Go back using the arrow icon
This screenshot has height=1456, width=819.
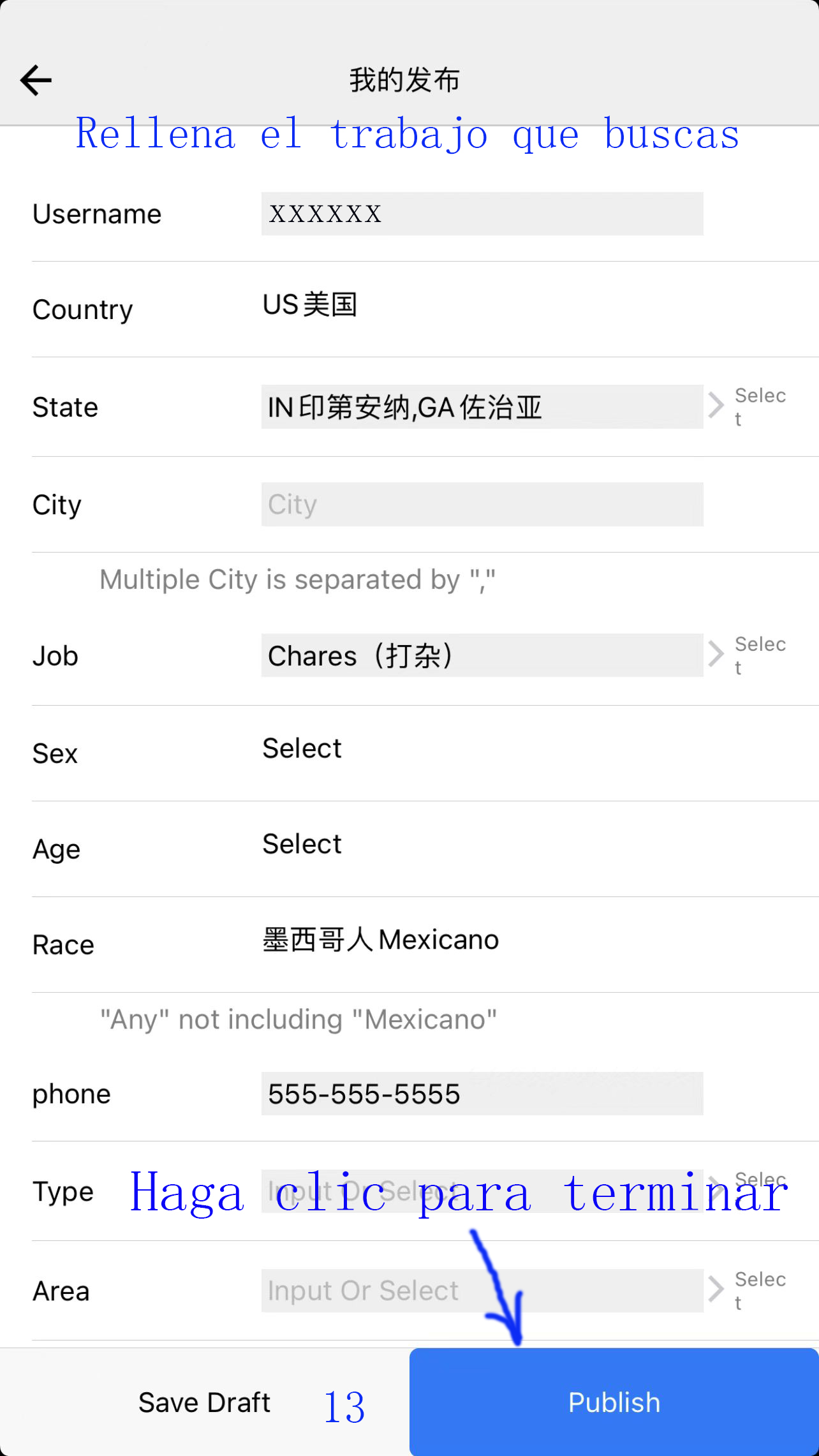tap(36, 80)
